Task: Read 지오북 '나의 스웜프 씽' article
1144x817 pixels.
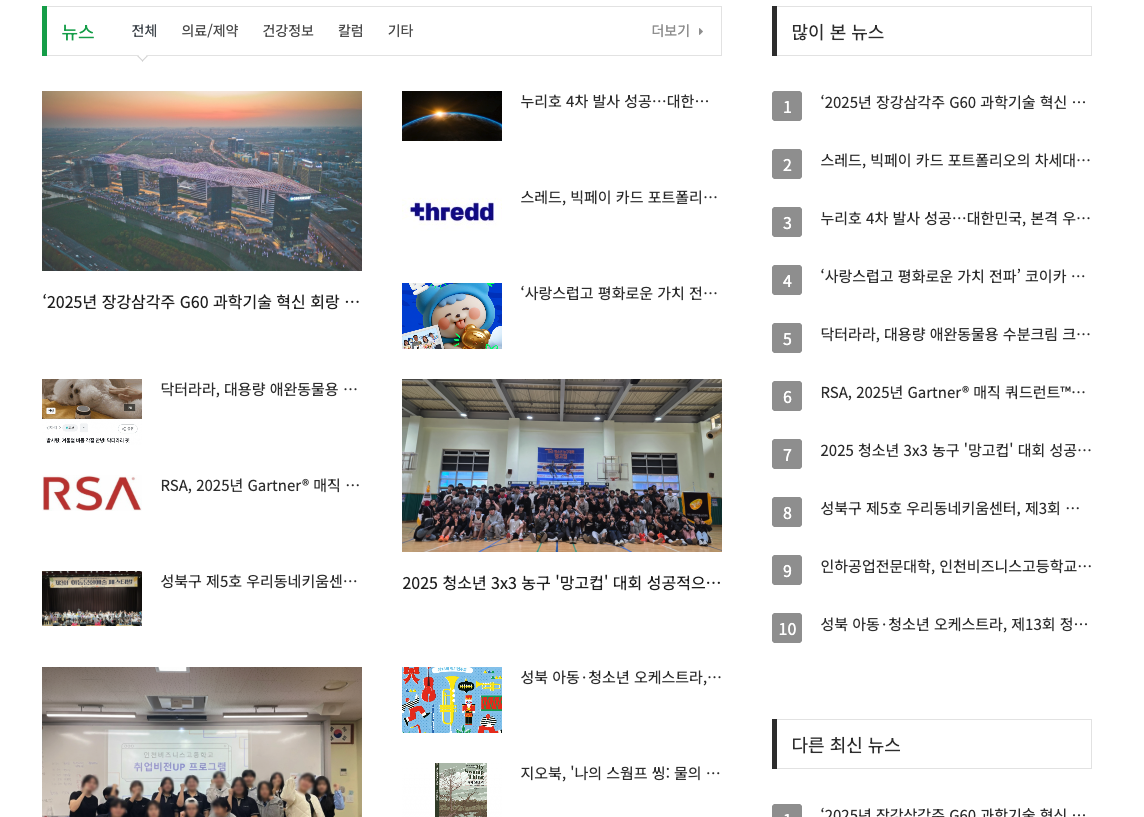Action: click(618, 773)
